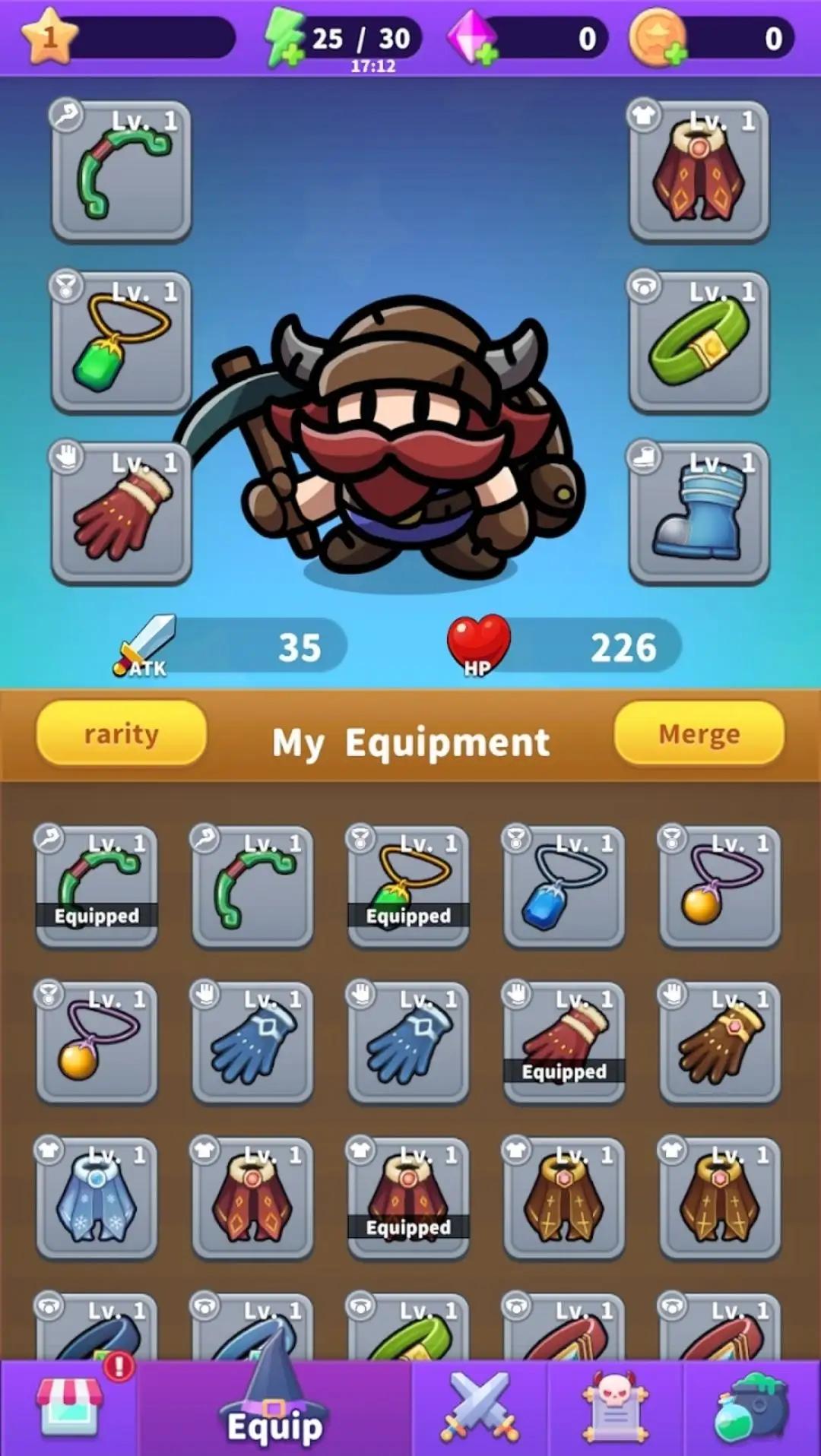The height and width of the screenshot is (1456, 821).
Task: Tap the rarity sort button
Action: pos(121,733)
